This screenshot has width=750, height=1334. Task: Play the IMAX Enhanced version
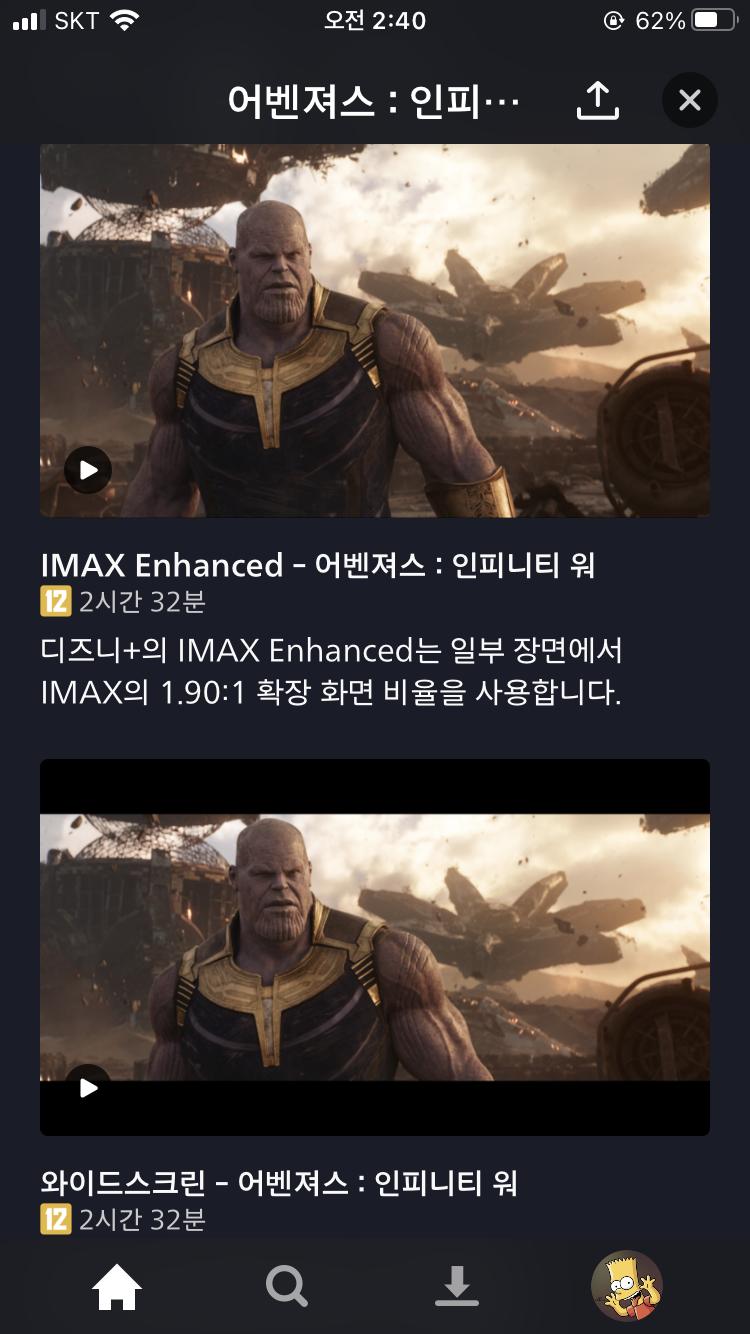88,469
